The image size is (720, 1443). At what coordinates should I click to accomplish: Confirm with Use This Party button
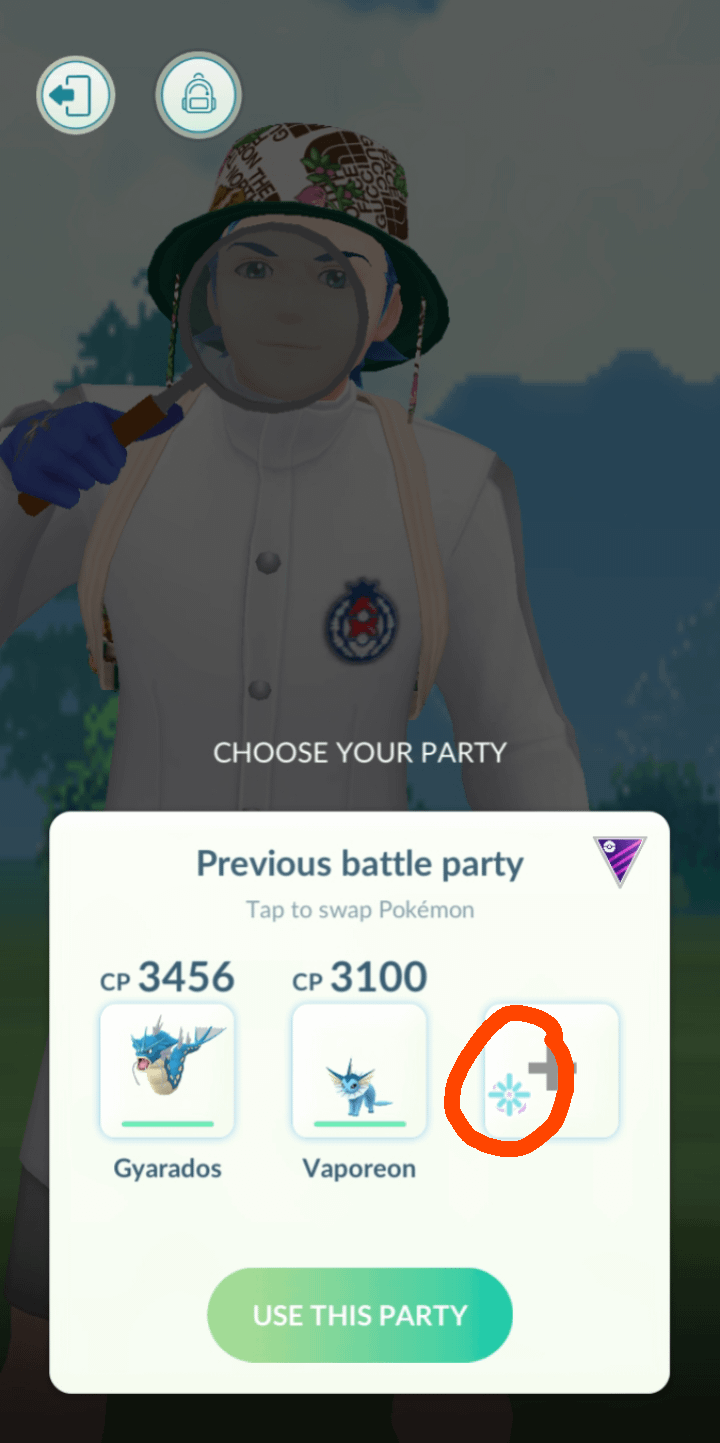tap(360, 1315)
